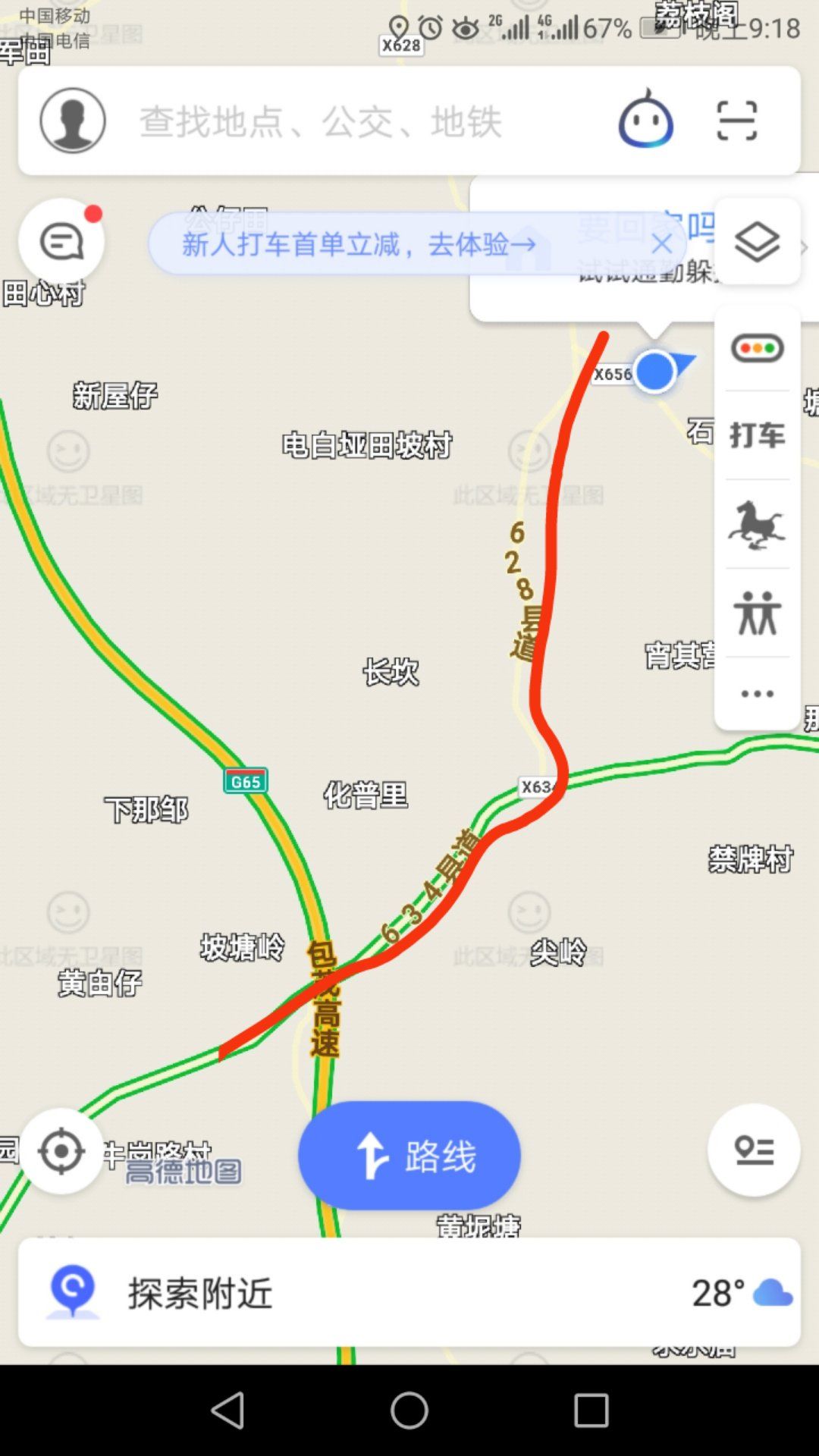
Task: Toggle the traffic light layer
Action: coord(757,348)
